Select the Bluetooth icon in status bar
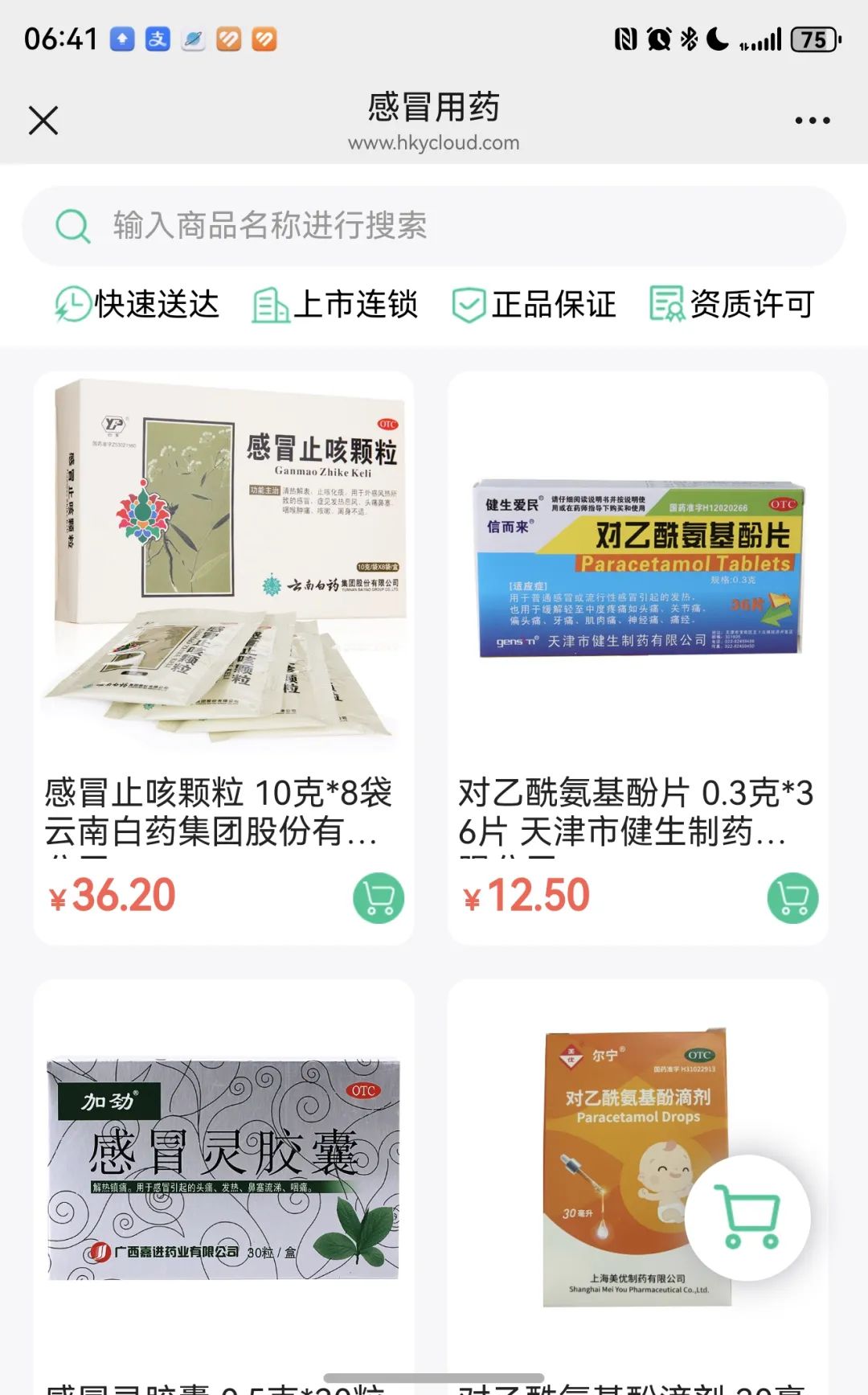Image resolution: width=868 pixels, height=1395 pixels. (x=688, y=38)
